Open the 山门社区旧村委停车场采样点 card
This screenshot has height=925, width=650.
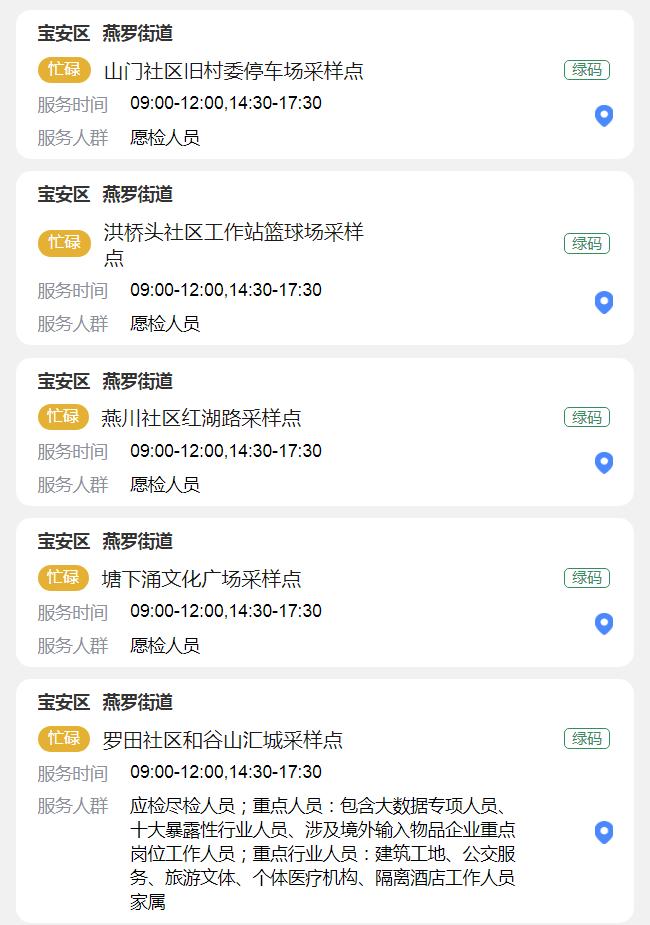point(234,71)
